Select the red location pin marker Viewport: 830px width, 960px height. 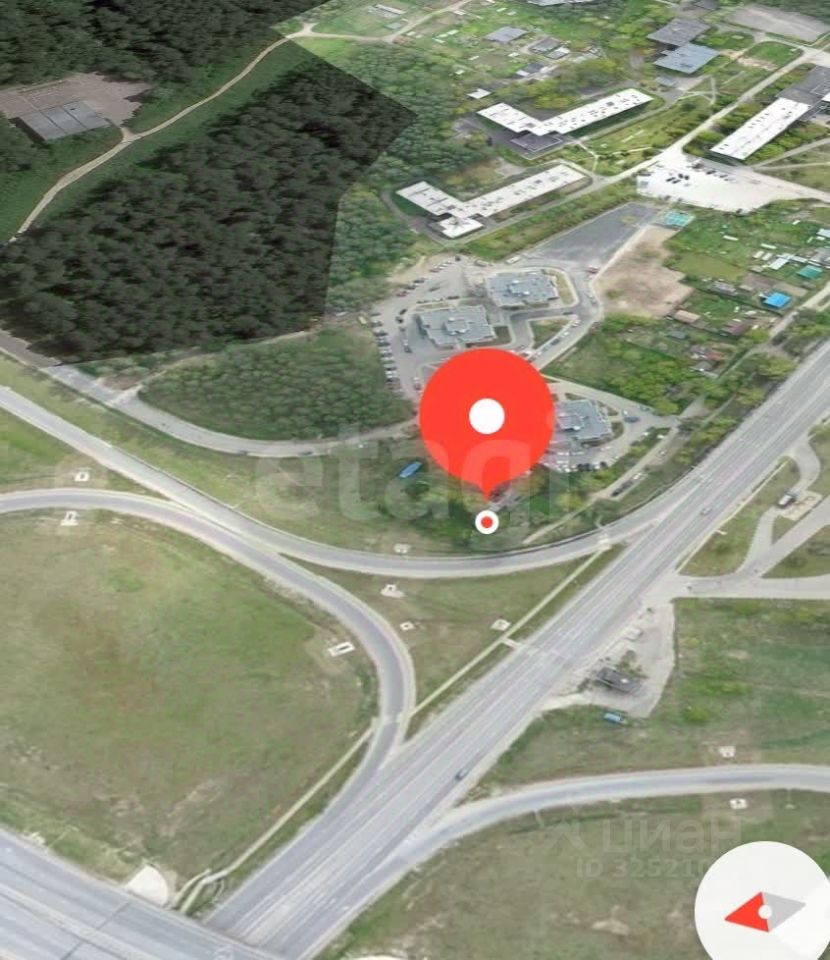[487, 417]
